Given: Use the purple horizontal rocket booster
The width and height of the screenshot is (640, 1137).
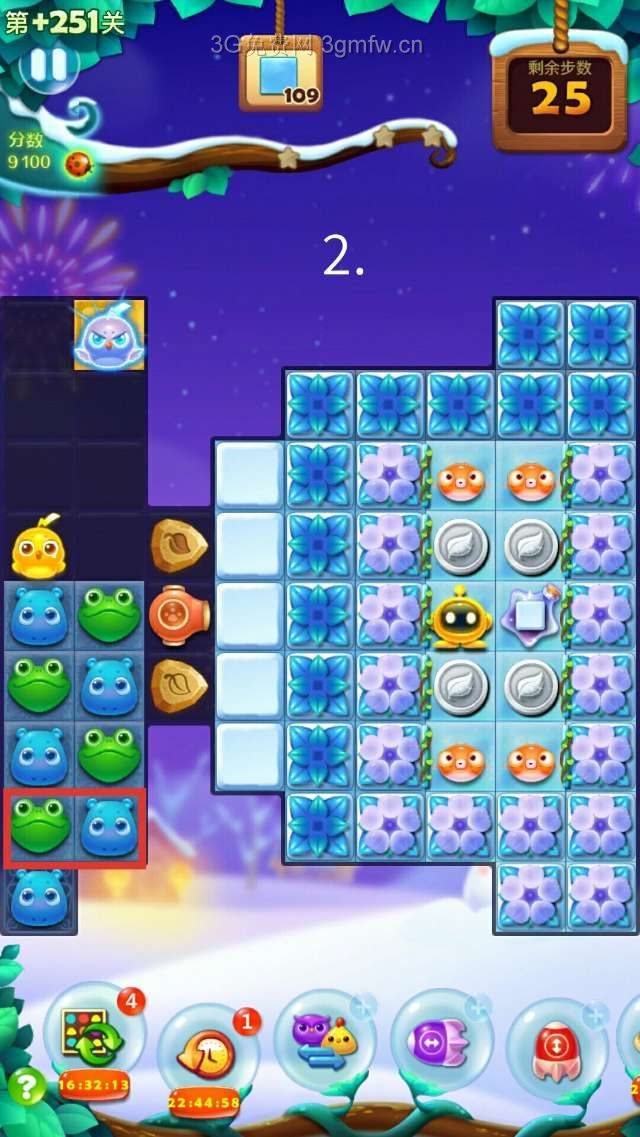Looking at the screenshot, I should pos(440,1042).
